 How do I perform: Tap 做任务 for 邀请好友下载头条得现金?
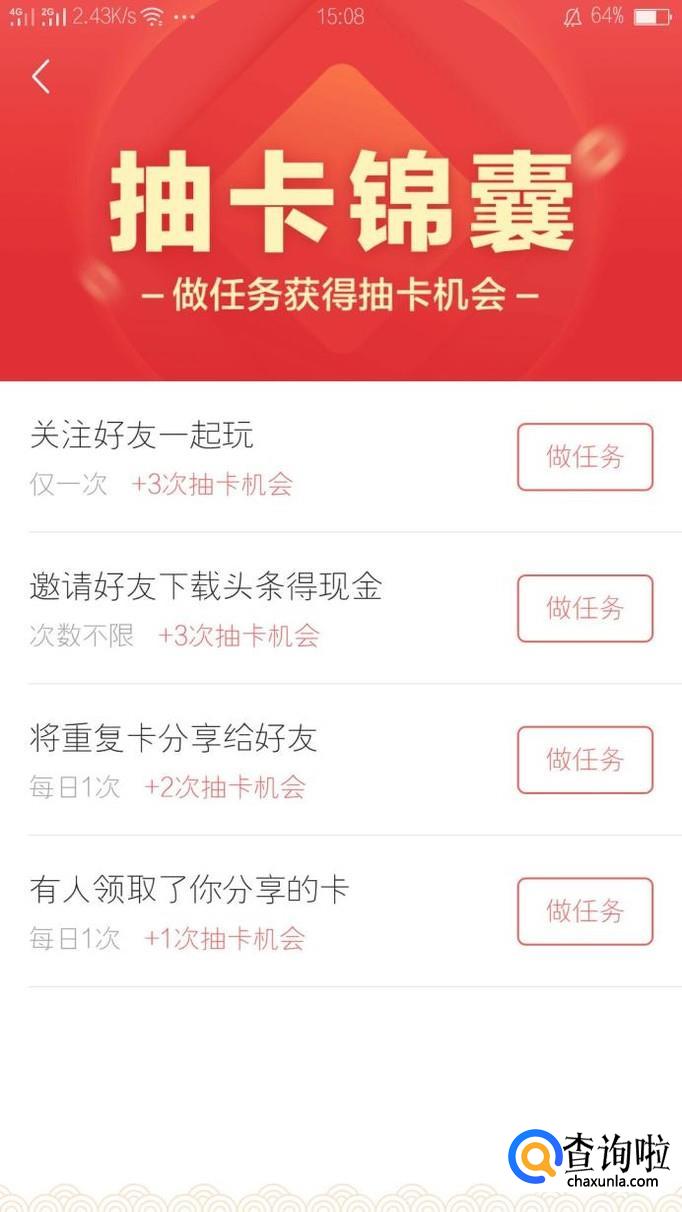(x=585, y=608)
